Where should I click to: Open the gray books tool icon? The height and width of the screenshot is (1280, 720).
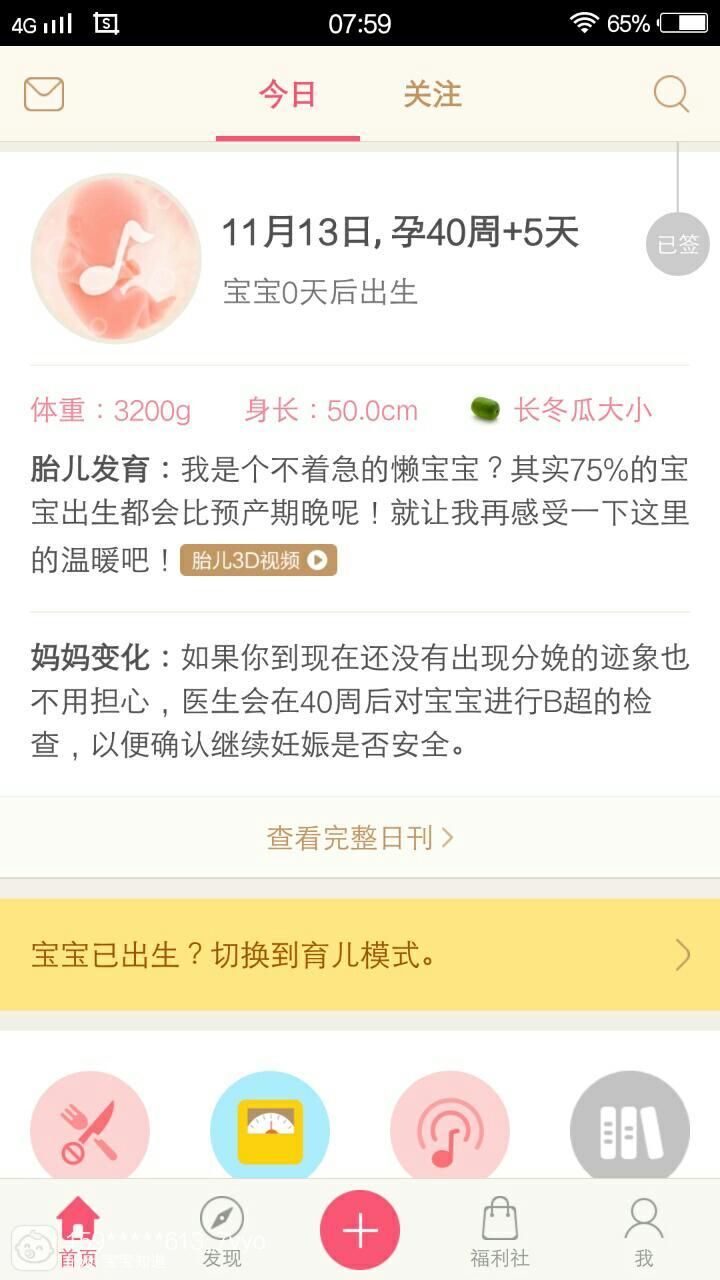tap(630, 1130)
